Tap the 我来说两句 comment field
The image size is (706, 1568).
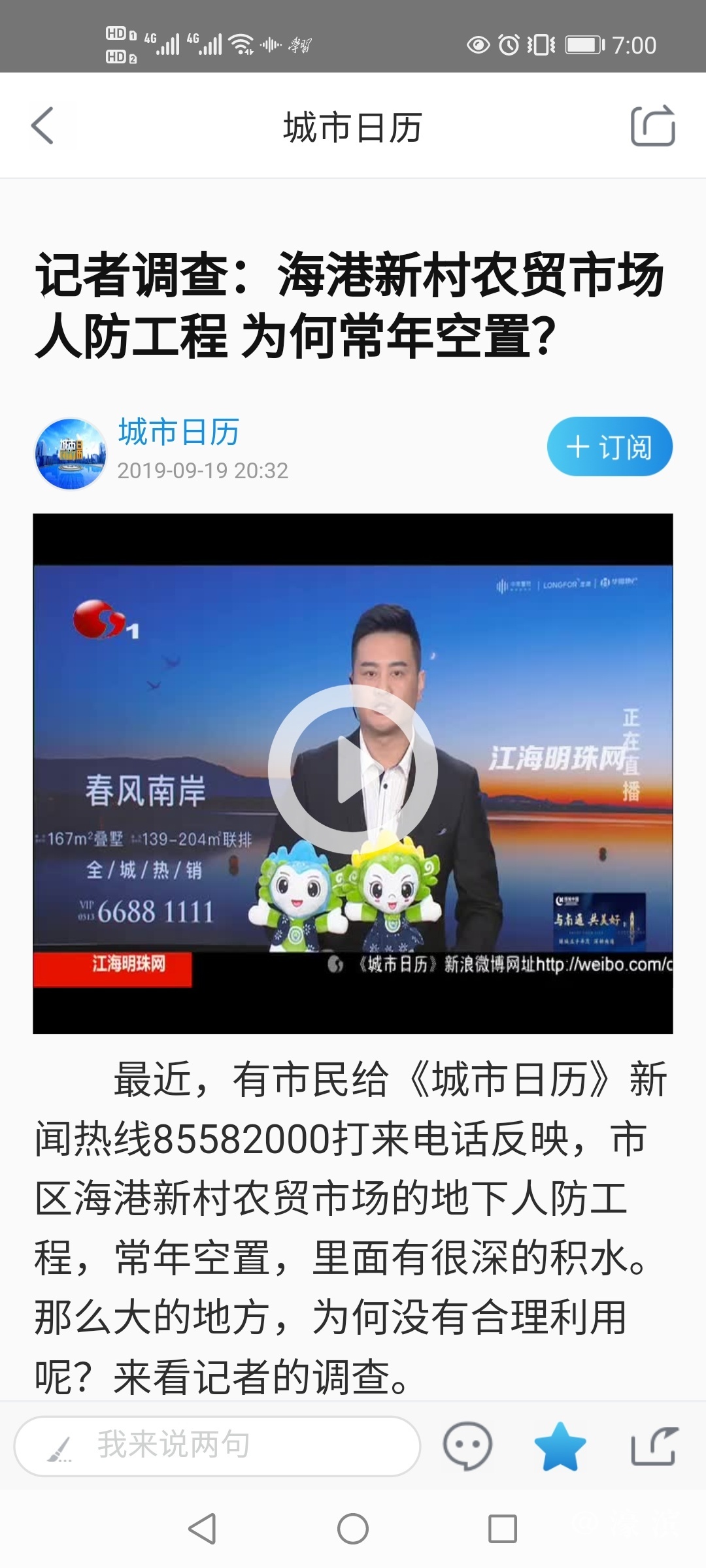pos(217,1445)
